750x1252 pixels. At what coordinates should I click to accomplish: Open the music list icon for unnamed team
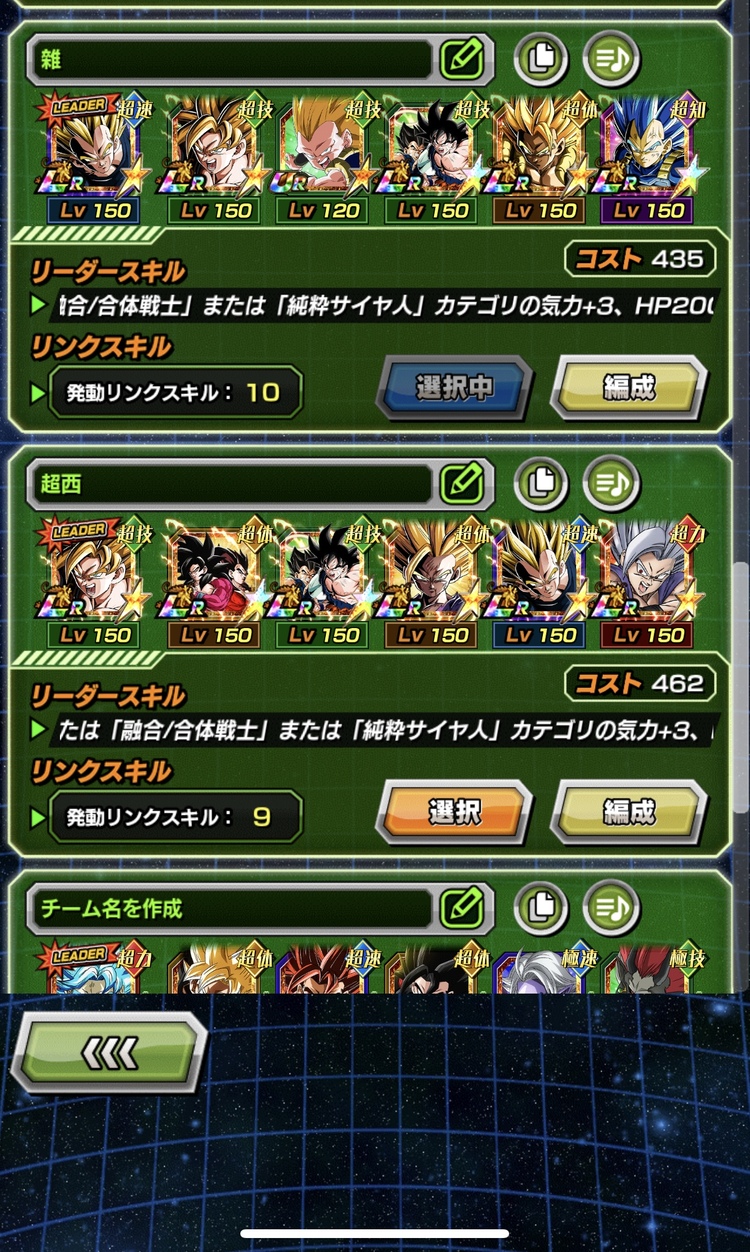(610, 908)
